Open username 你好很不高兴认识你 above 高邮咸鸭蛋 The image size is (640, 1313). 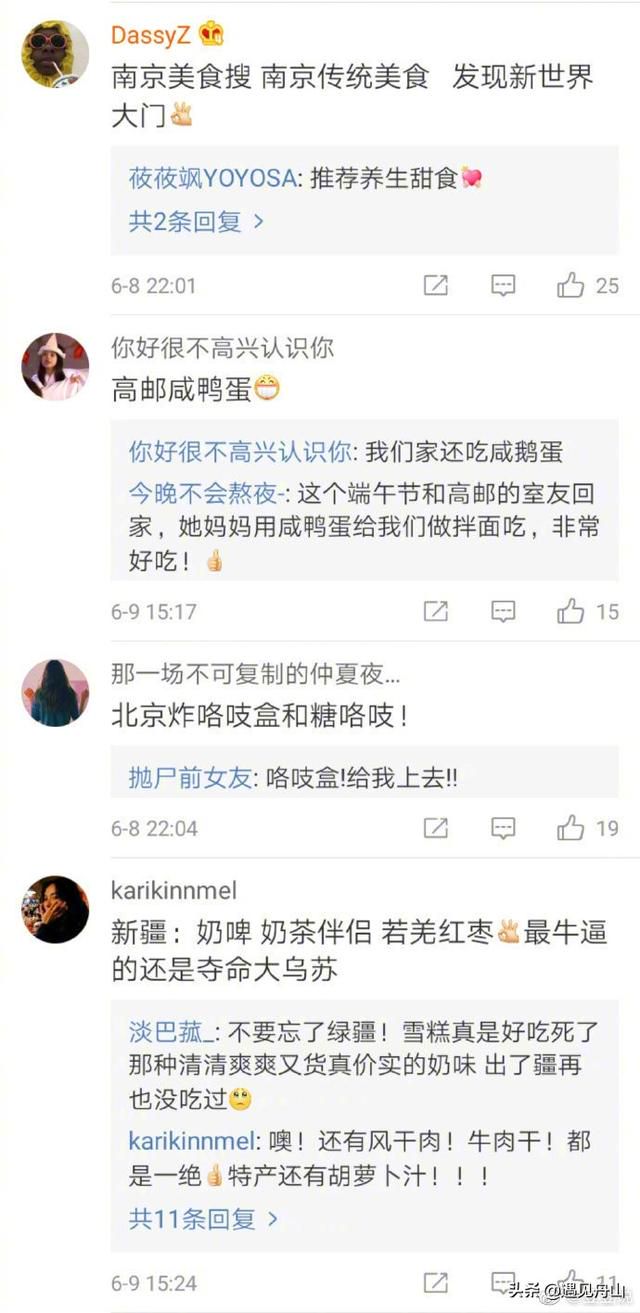pos(223,348)
